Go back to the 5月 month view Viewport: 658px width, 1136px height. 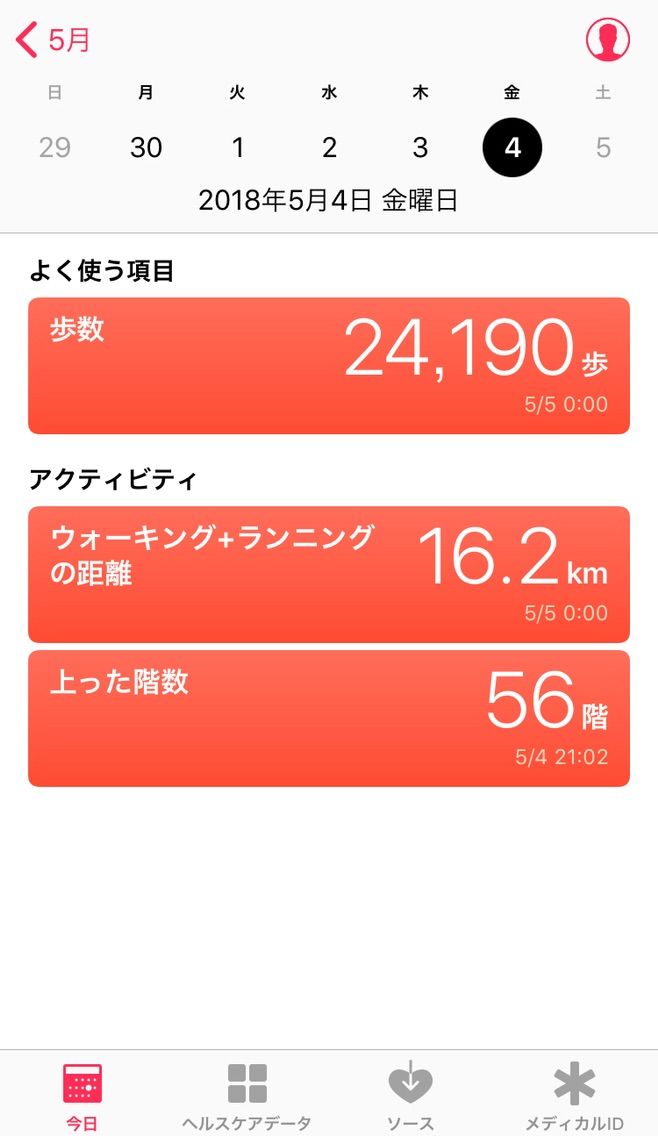(x=53, y=39)
